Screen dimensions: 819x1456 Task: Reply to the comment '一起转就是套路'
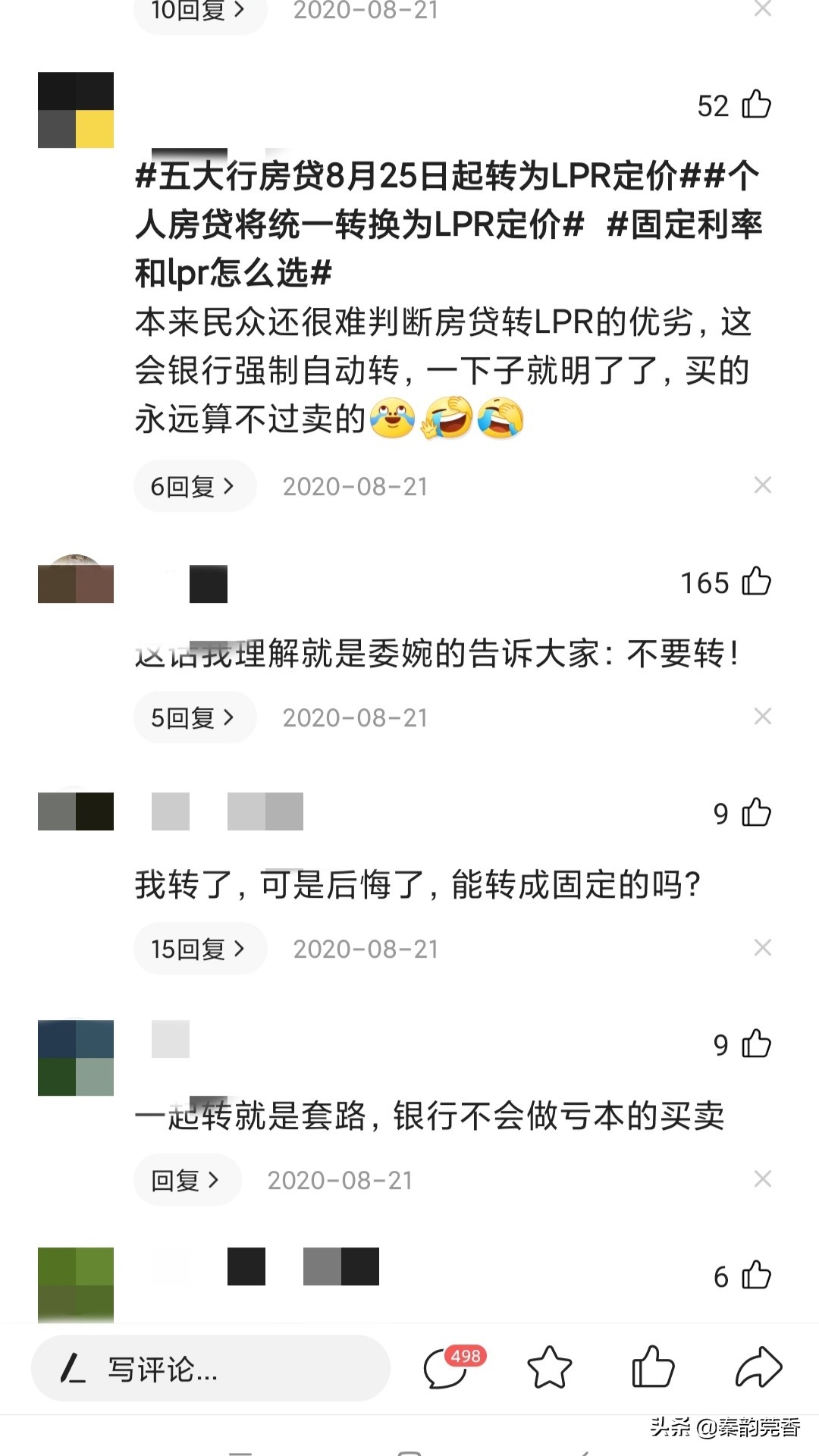(x=187, y=1180)
